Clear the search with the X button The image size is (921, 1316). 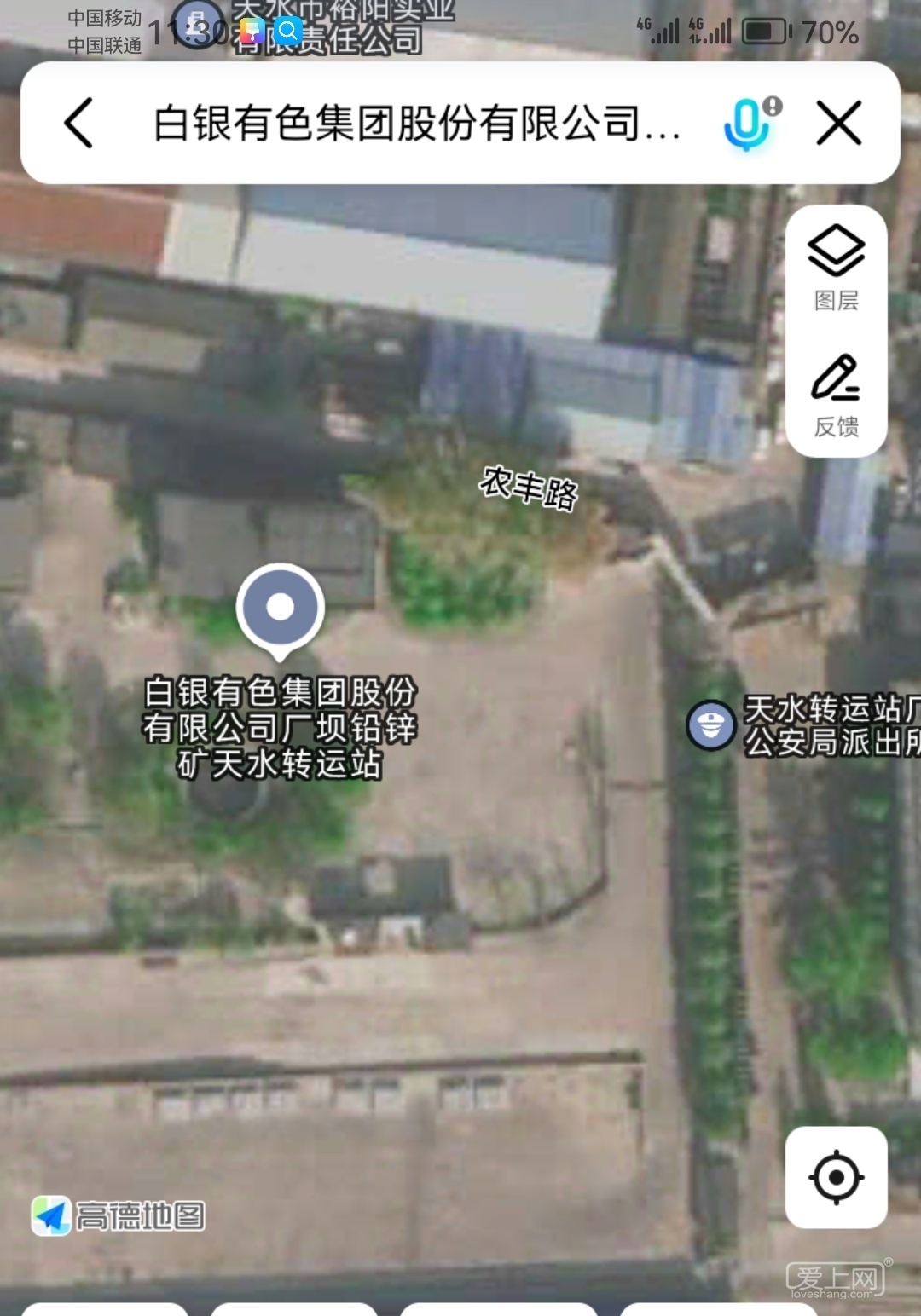839,124
